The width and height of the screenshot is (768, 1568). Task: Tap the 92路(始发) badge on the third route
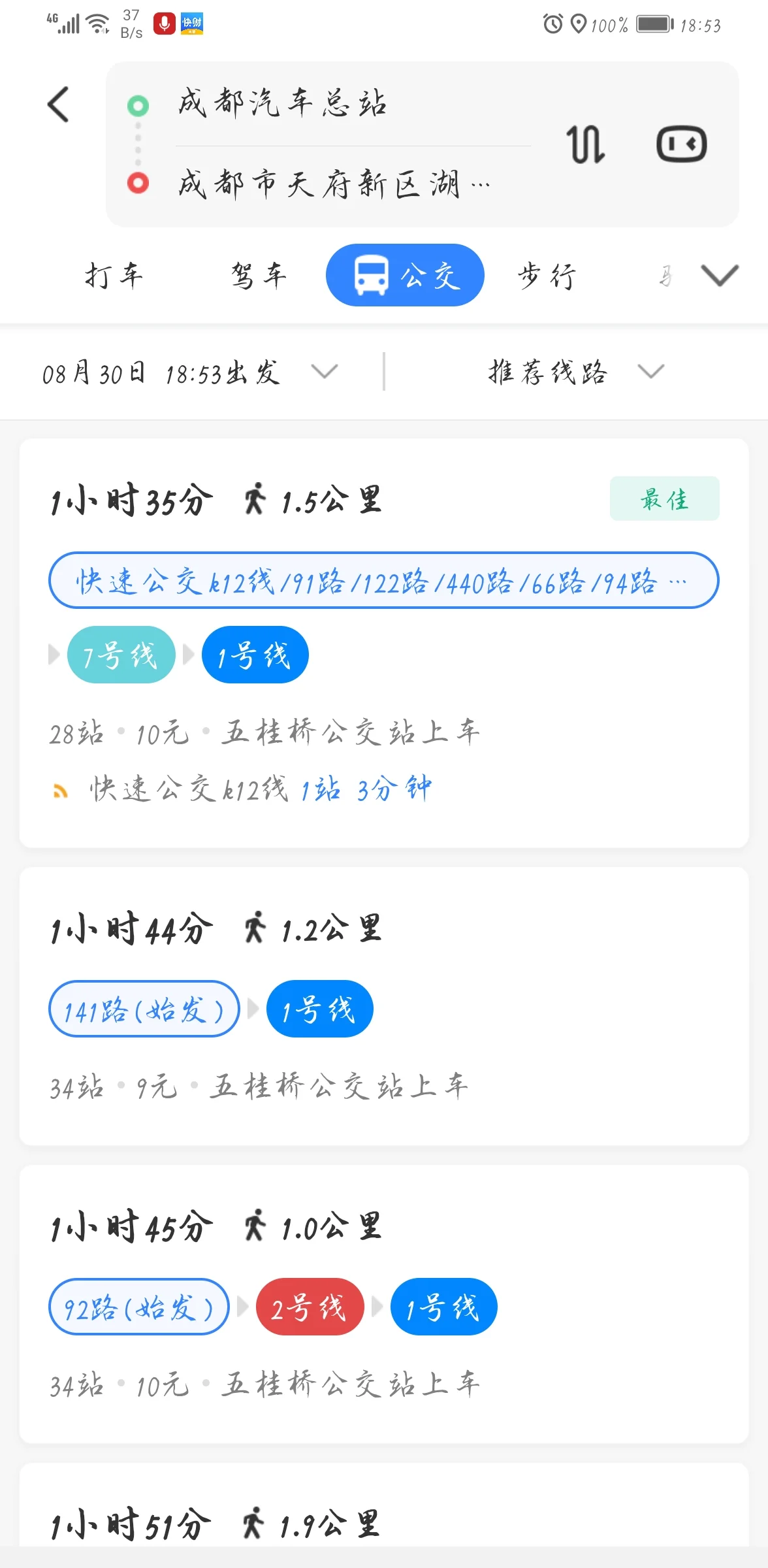139,1307
